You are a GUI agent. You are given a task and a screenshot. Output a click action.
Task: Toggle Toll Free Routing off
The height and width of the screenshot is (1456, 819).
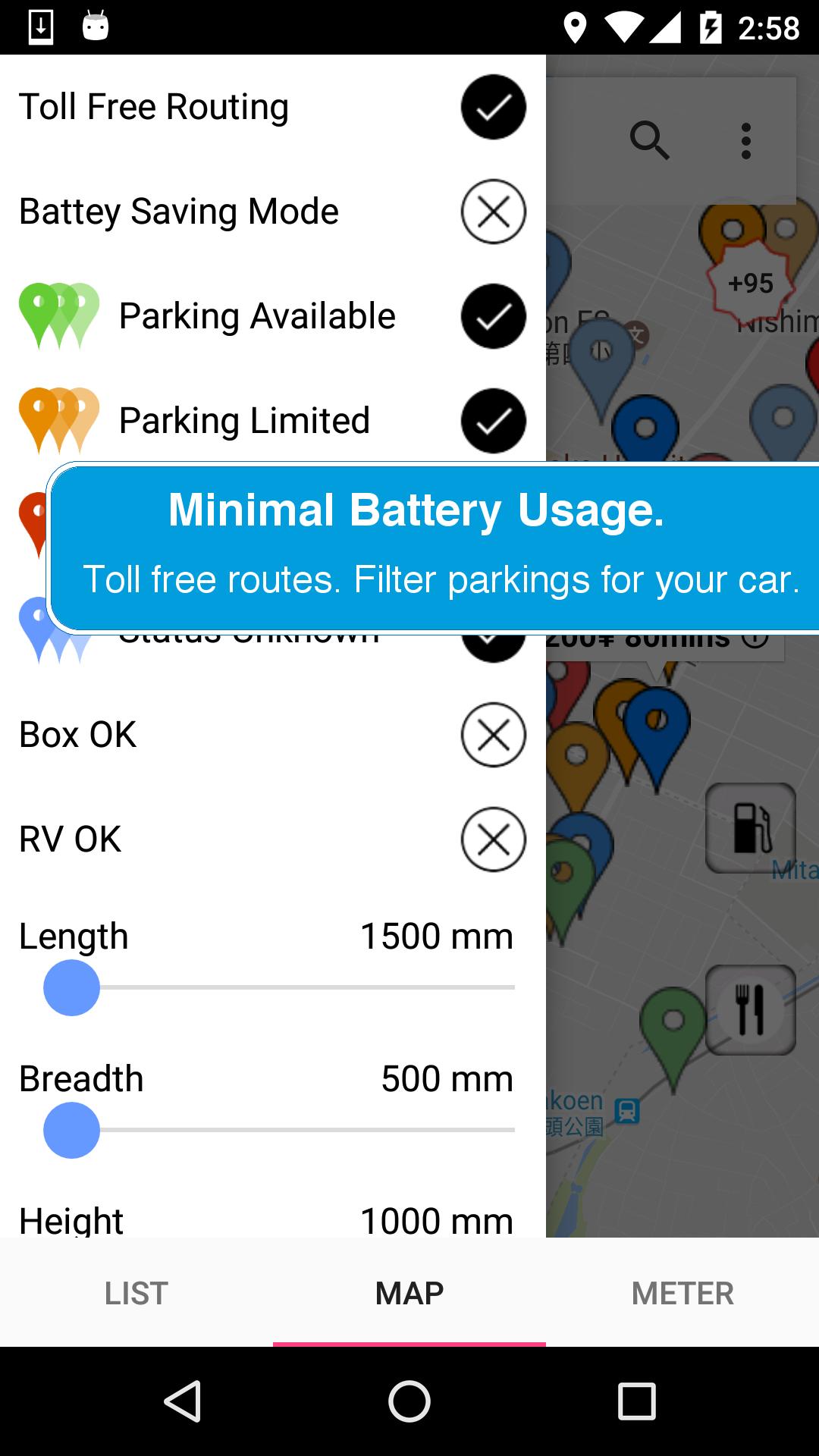493,107
